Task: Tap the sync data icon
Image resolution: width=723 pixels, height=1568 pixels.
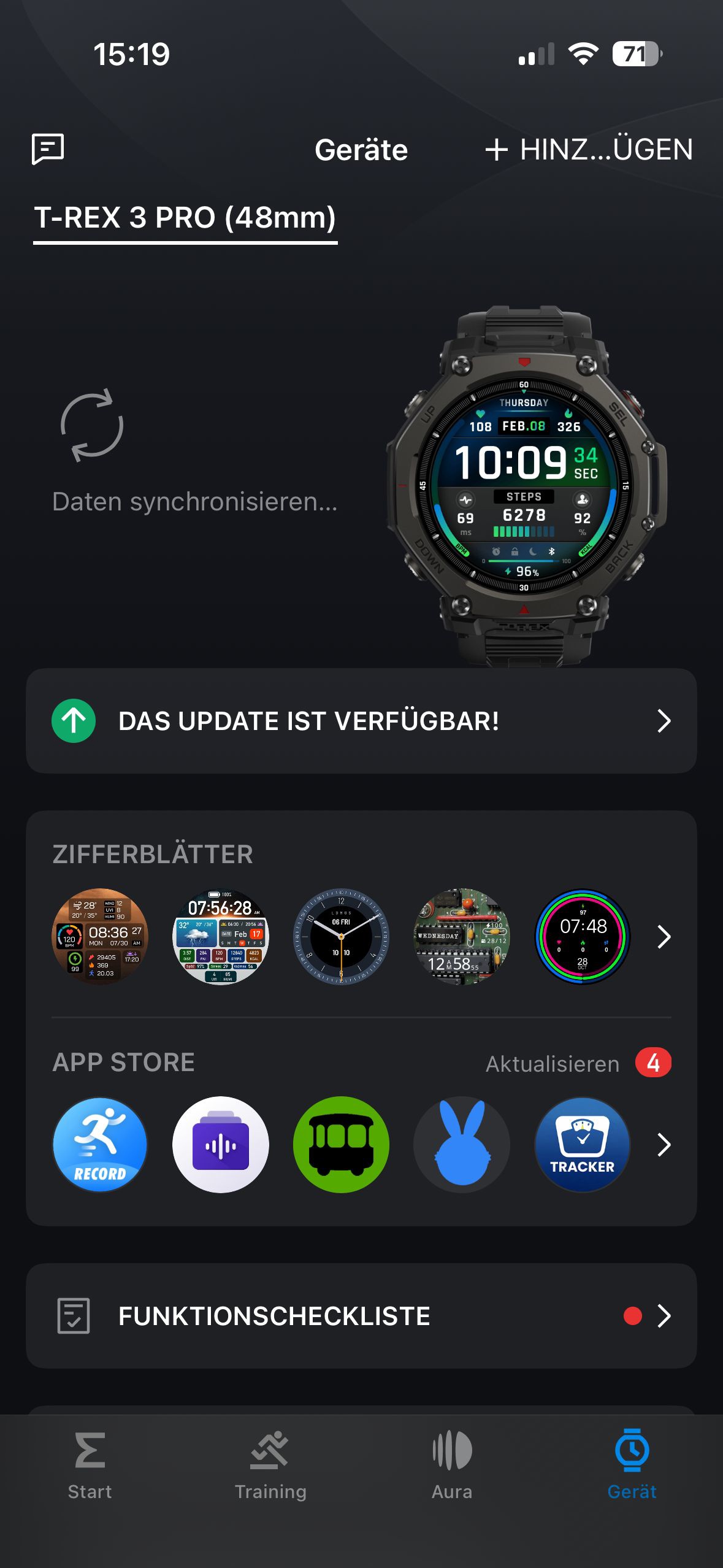Action: click(x=92, y=425)
